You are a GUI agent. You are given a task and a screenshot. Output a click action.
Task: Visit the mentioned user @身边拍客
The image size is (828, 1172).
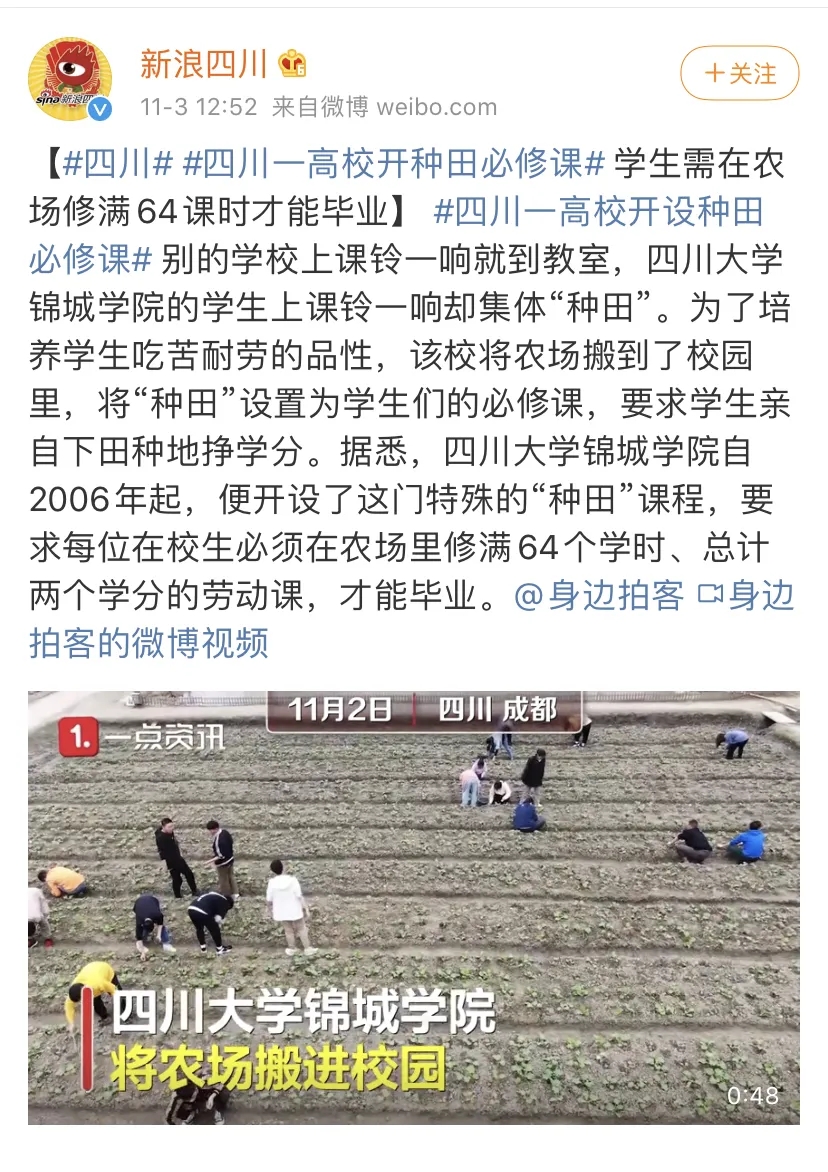pos(598,596)
